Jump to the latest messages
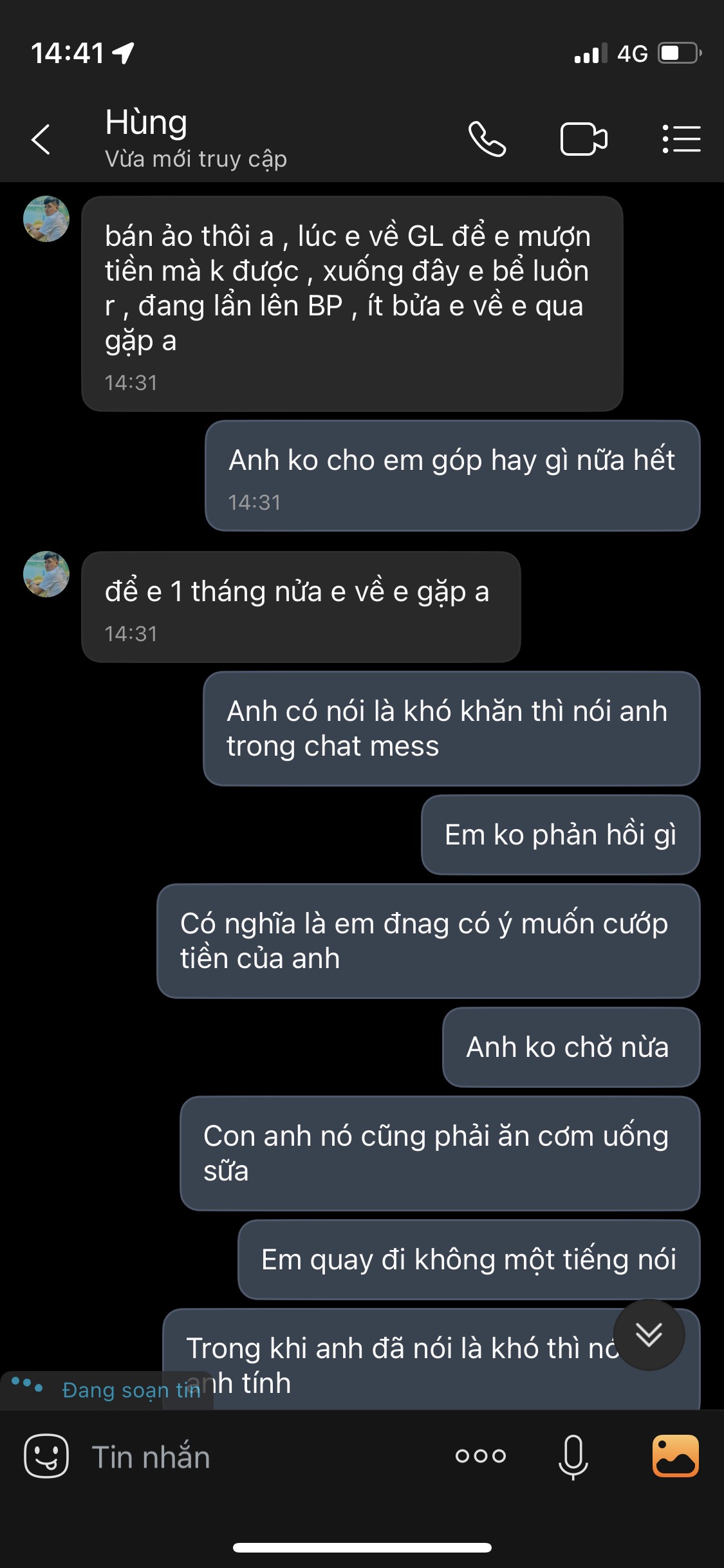The image size is (724, 1568). click(649, 1335)
